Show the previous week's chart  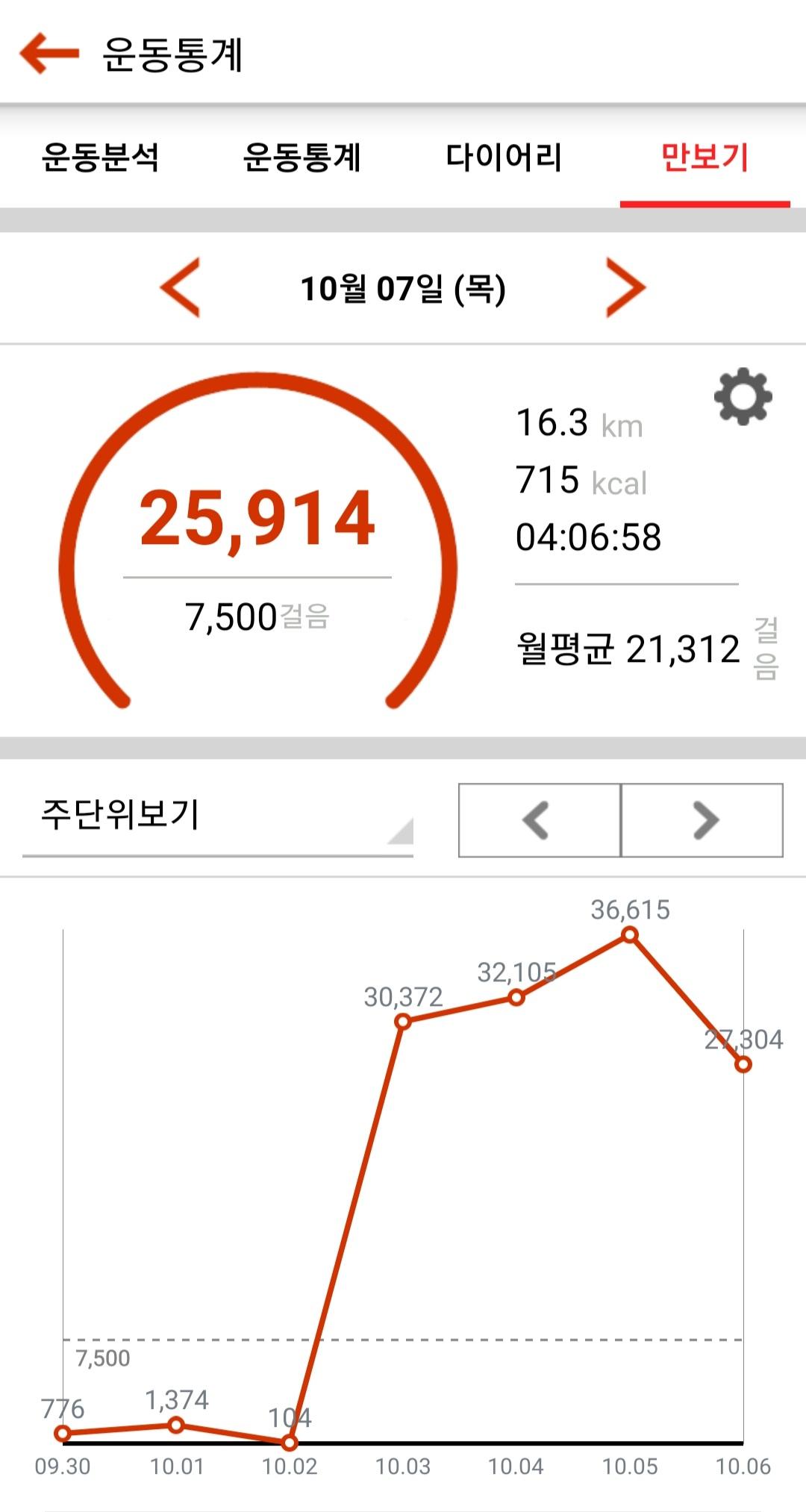click(x=539, y=820)
